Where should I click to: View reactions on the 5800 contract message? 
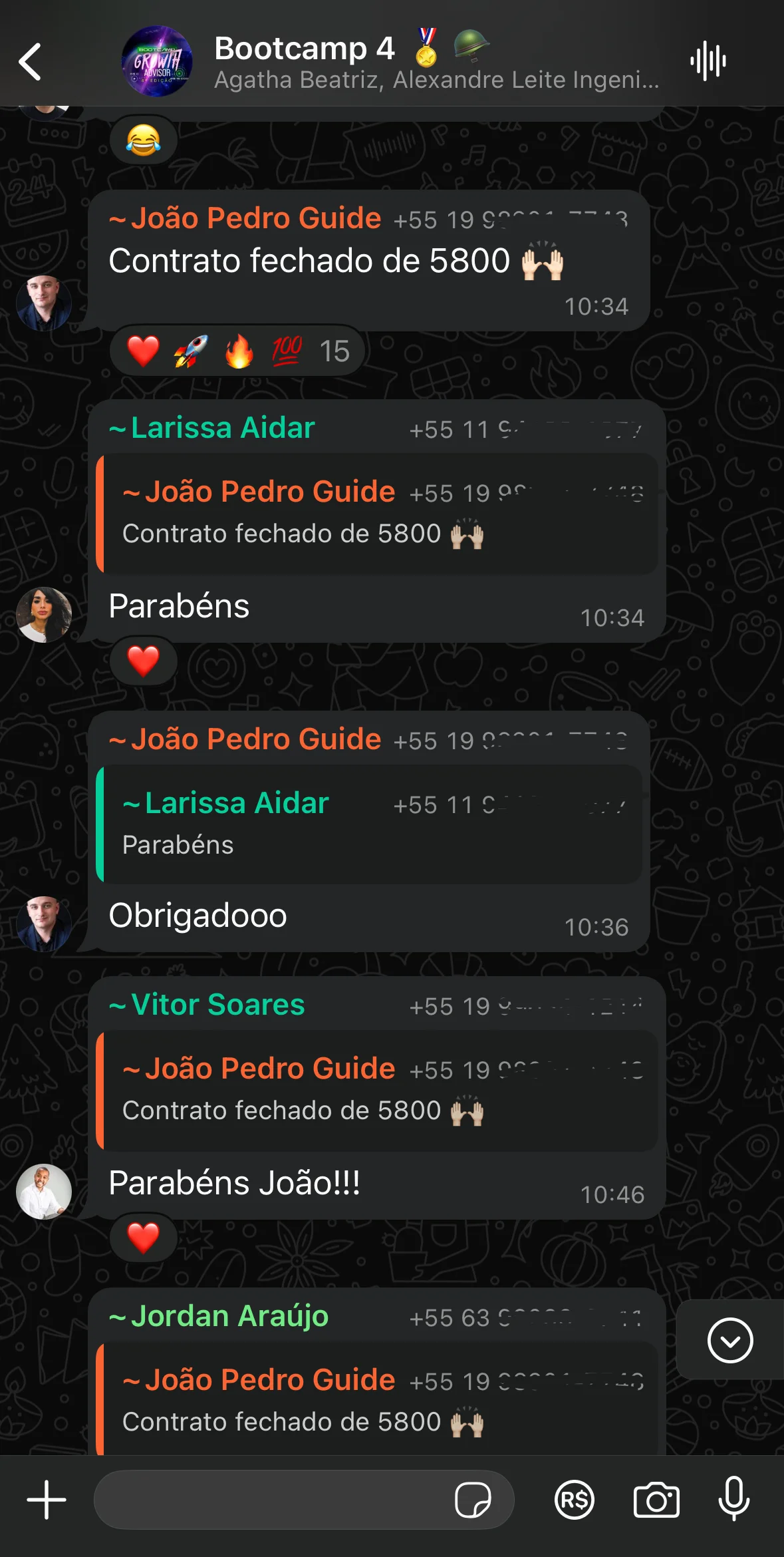[x=237, y=351]
